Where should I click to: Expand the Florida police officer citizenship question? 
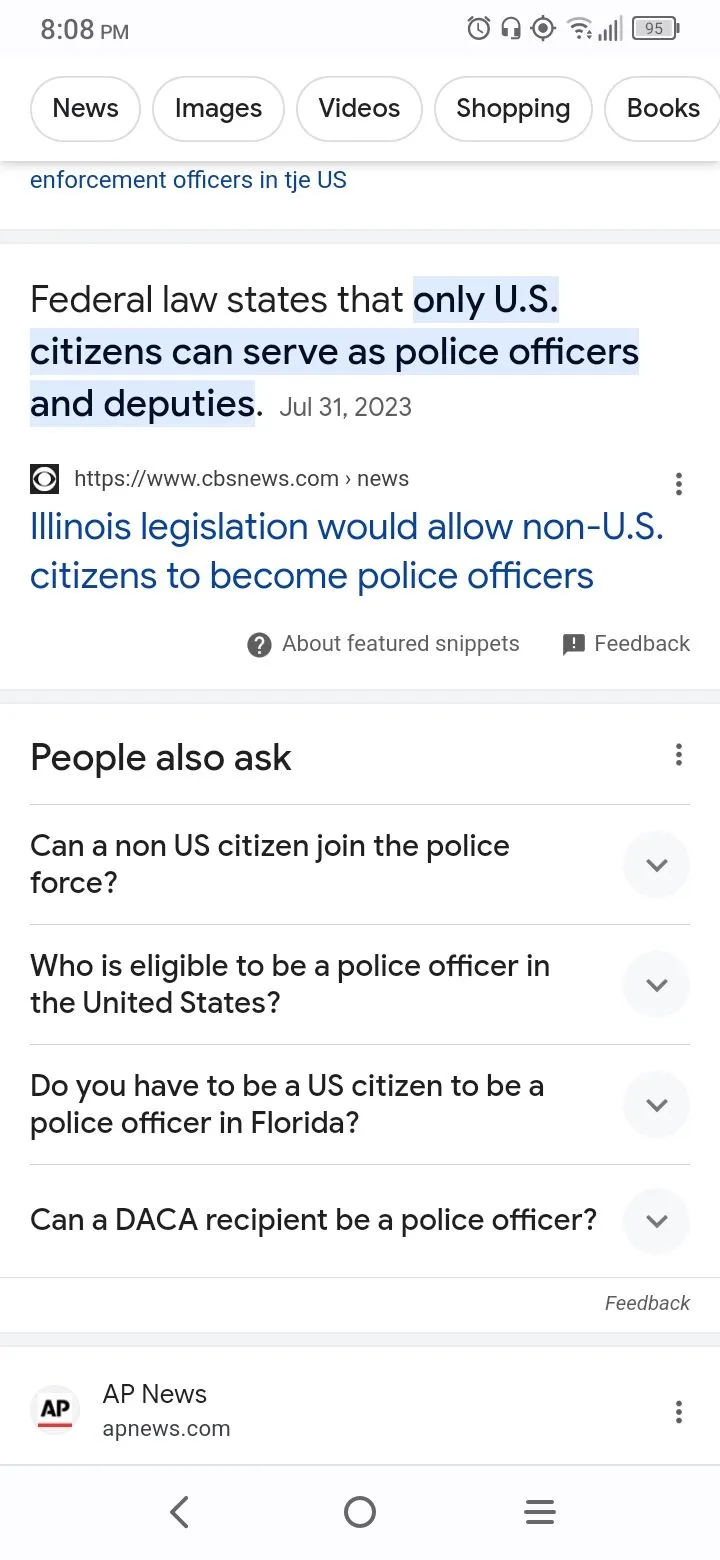pyautogui.click(x=656, y=1105)
